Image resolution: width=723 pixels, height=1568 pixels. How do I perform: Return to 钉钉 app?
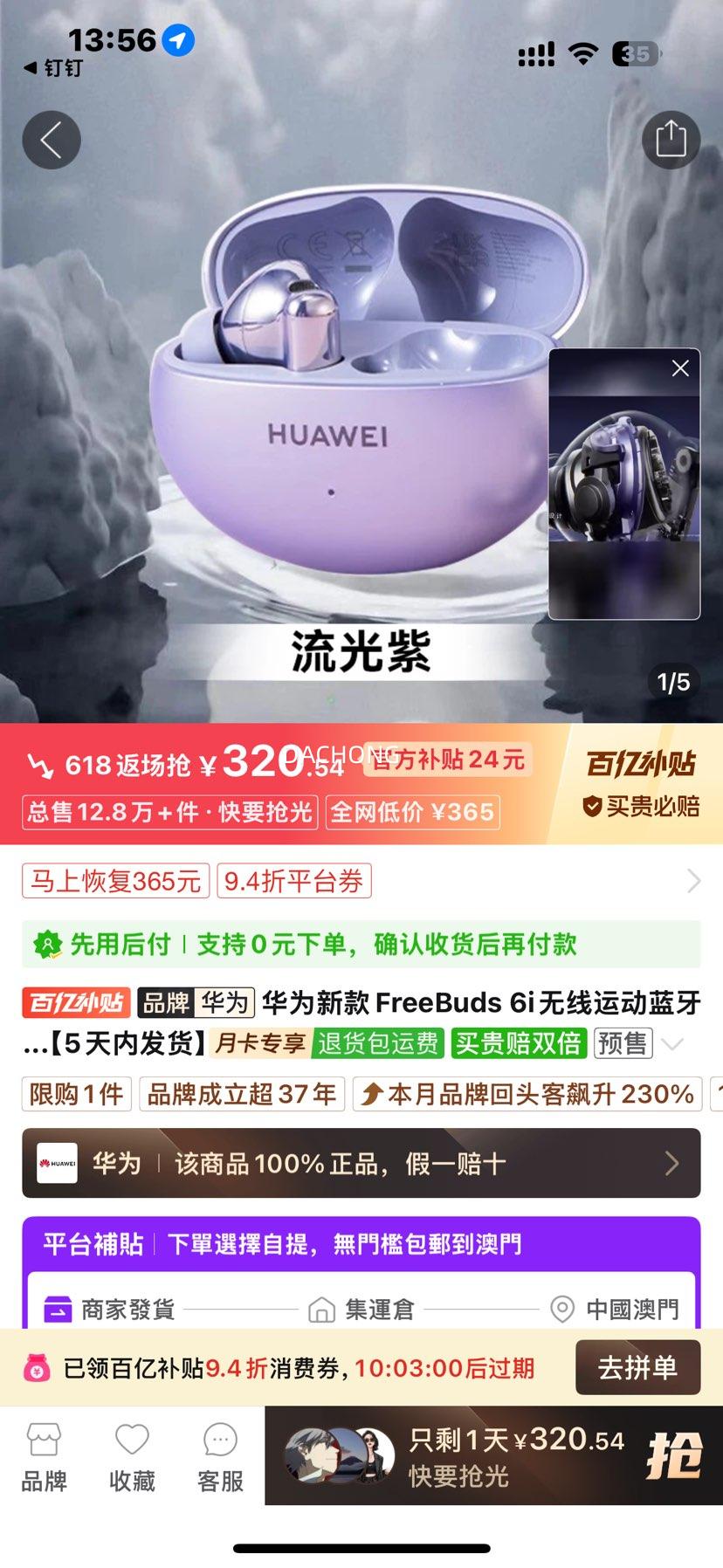(54, 68)
